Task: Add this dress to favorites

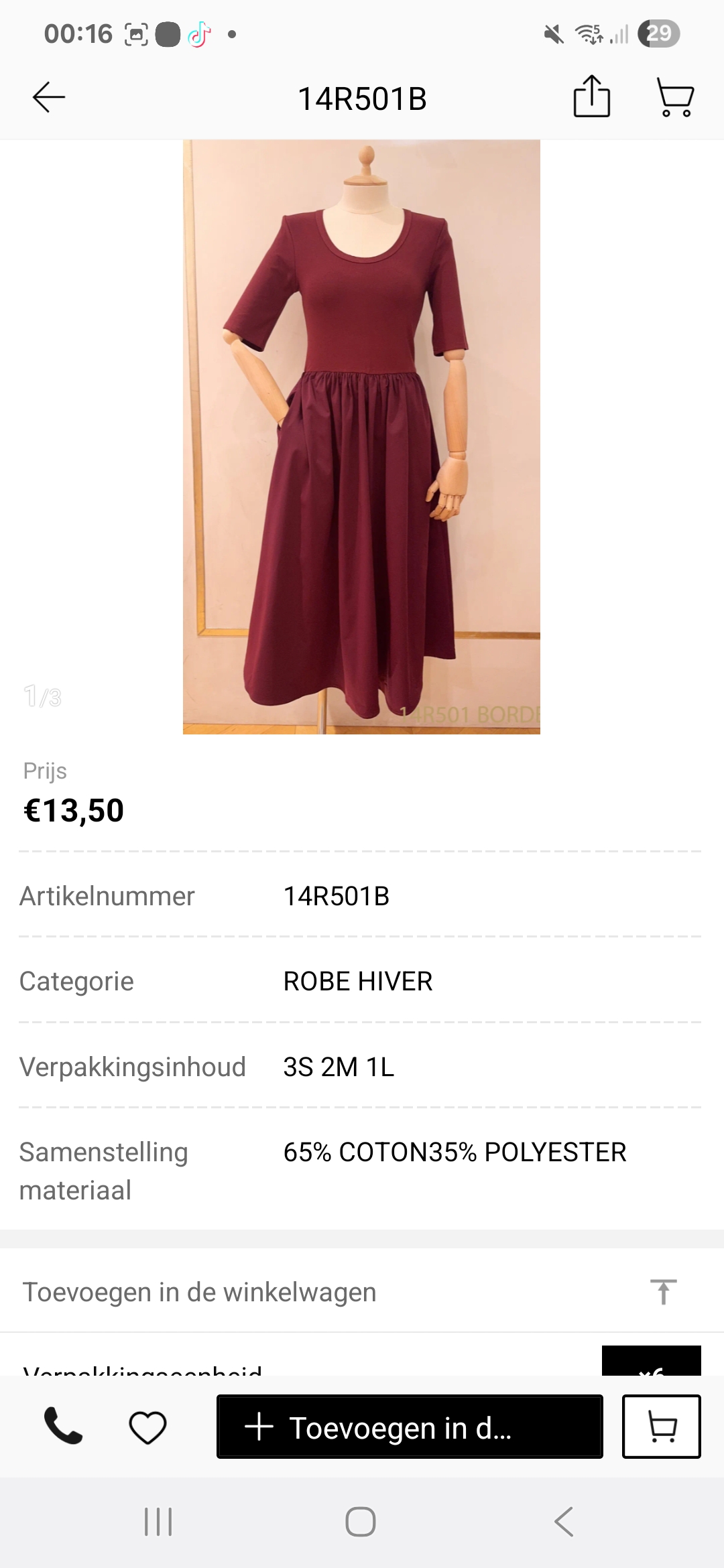Action: point(147,1427)
